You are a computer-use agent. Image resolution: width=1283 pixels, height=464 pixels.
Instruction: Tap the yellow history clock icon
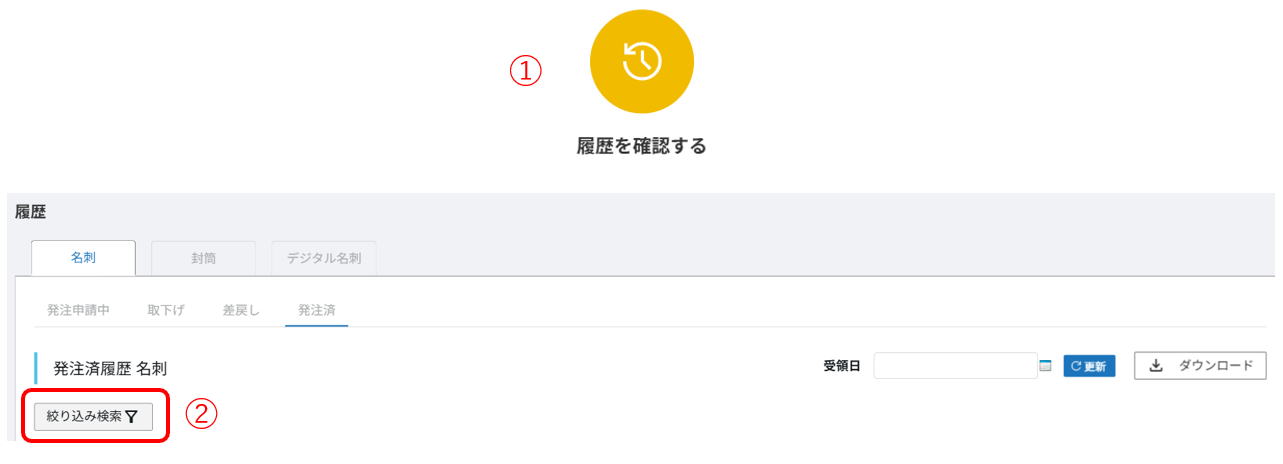pos(642,62)
